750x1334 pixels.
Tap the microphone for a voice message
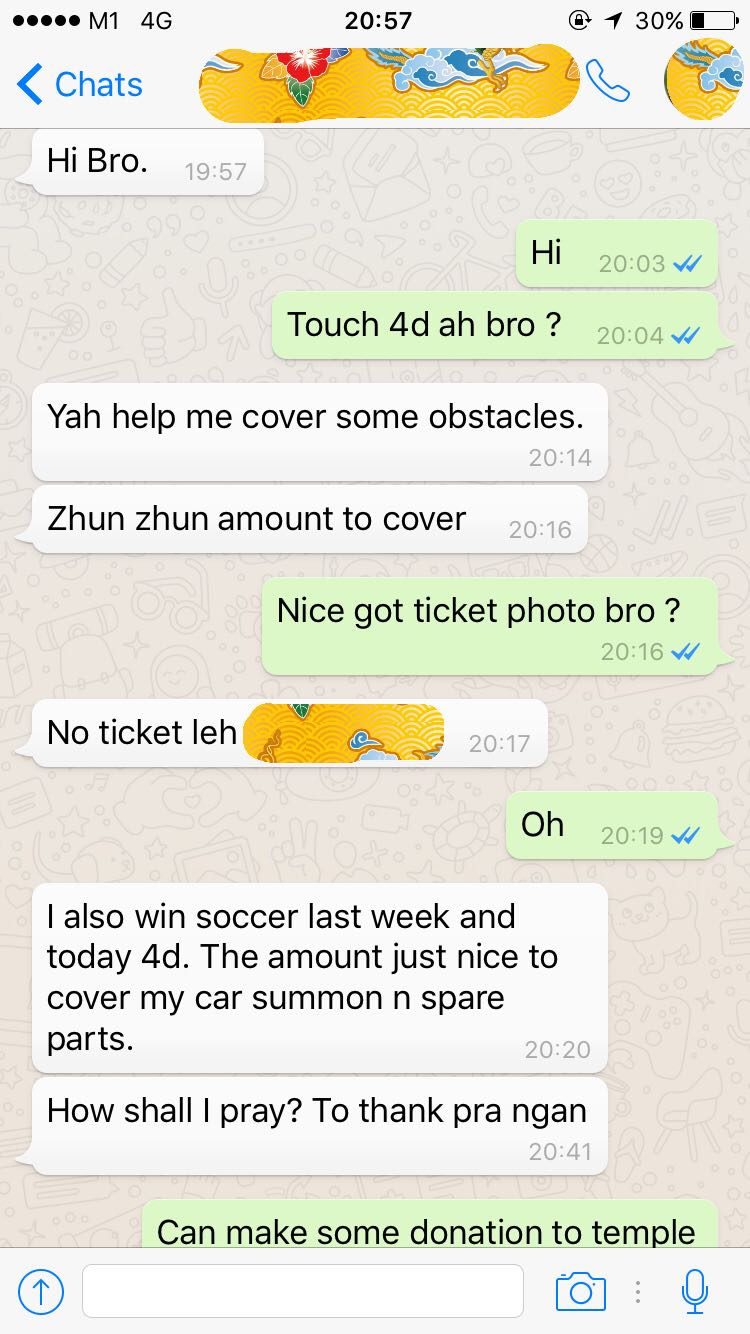(x=695, y=1291)
